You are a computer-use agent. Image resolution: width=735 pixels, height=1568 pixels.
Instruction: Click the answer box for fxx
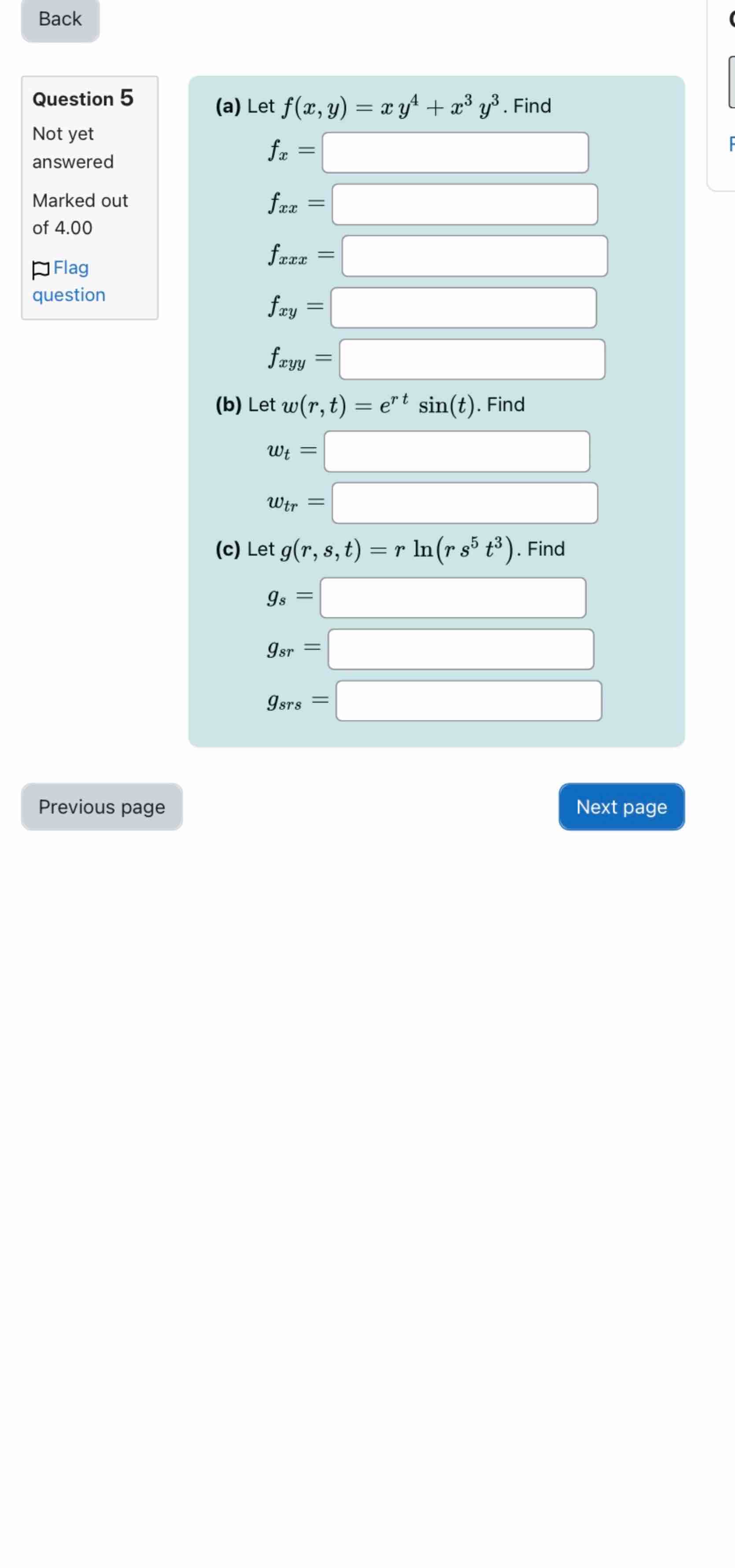tap(464, 204)
